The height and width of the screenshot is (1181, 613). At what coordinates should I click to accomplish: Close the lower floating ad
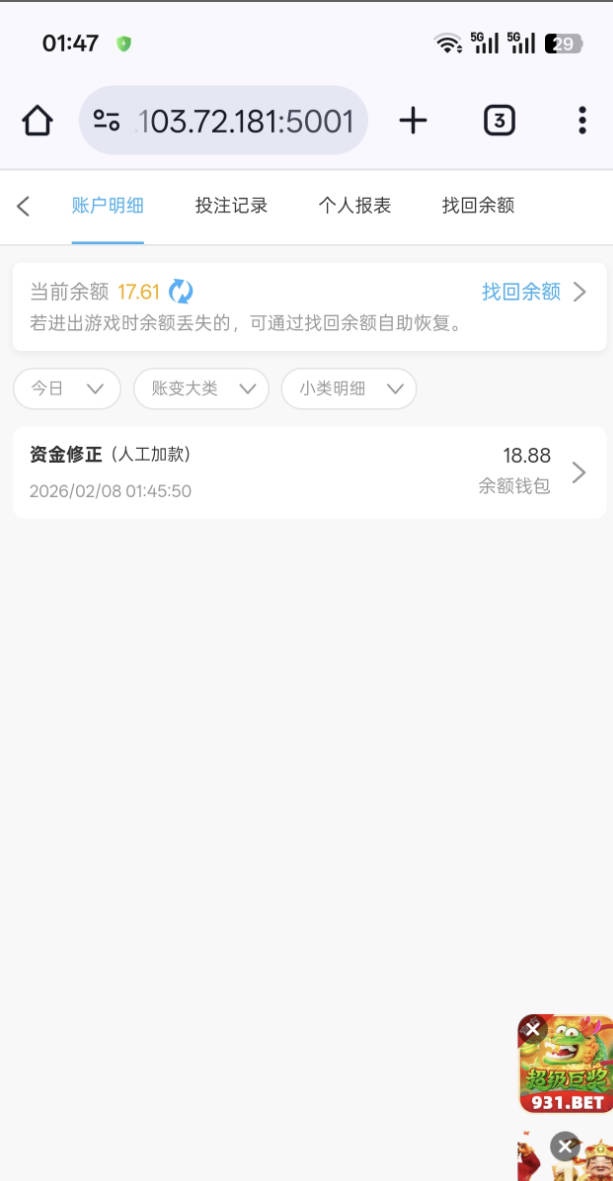tap(565, 1146)
